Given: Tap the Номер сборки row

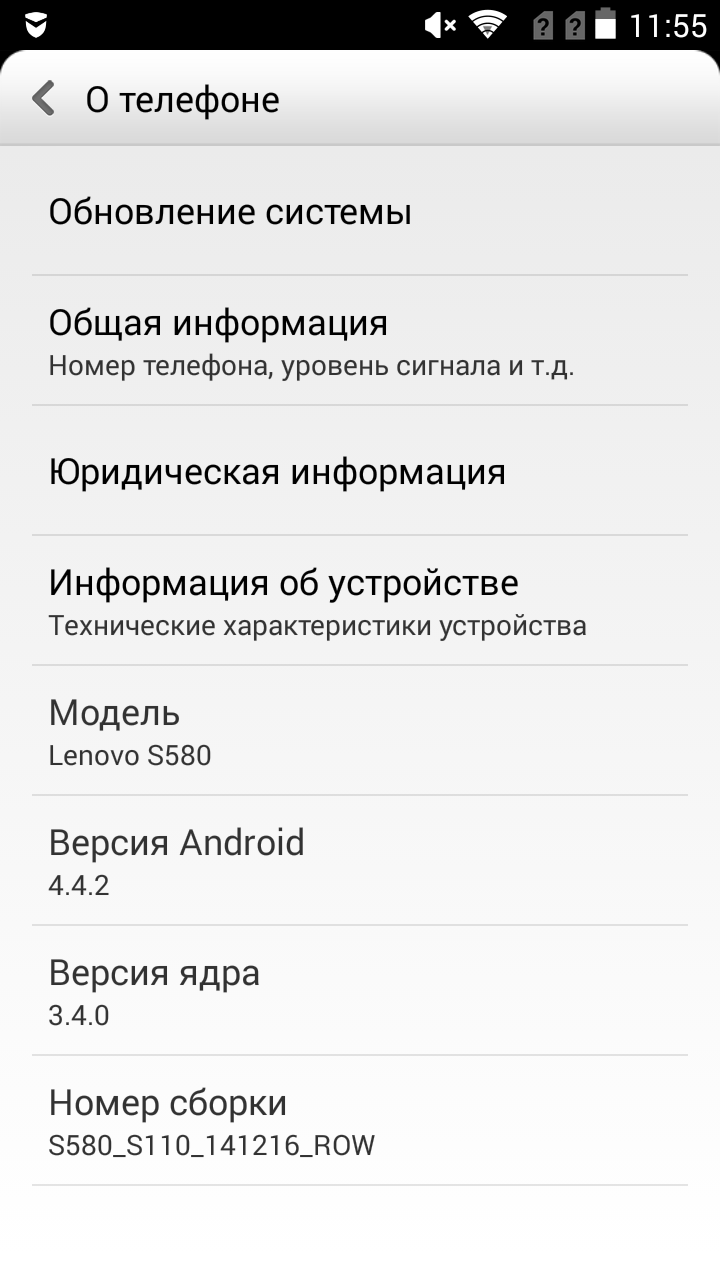Looking at the screenshot, I should point(360,1121).
